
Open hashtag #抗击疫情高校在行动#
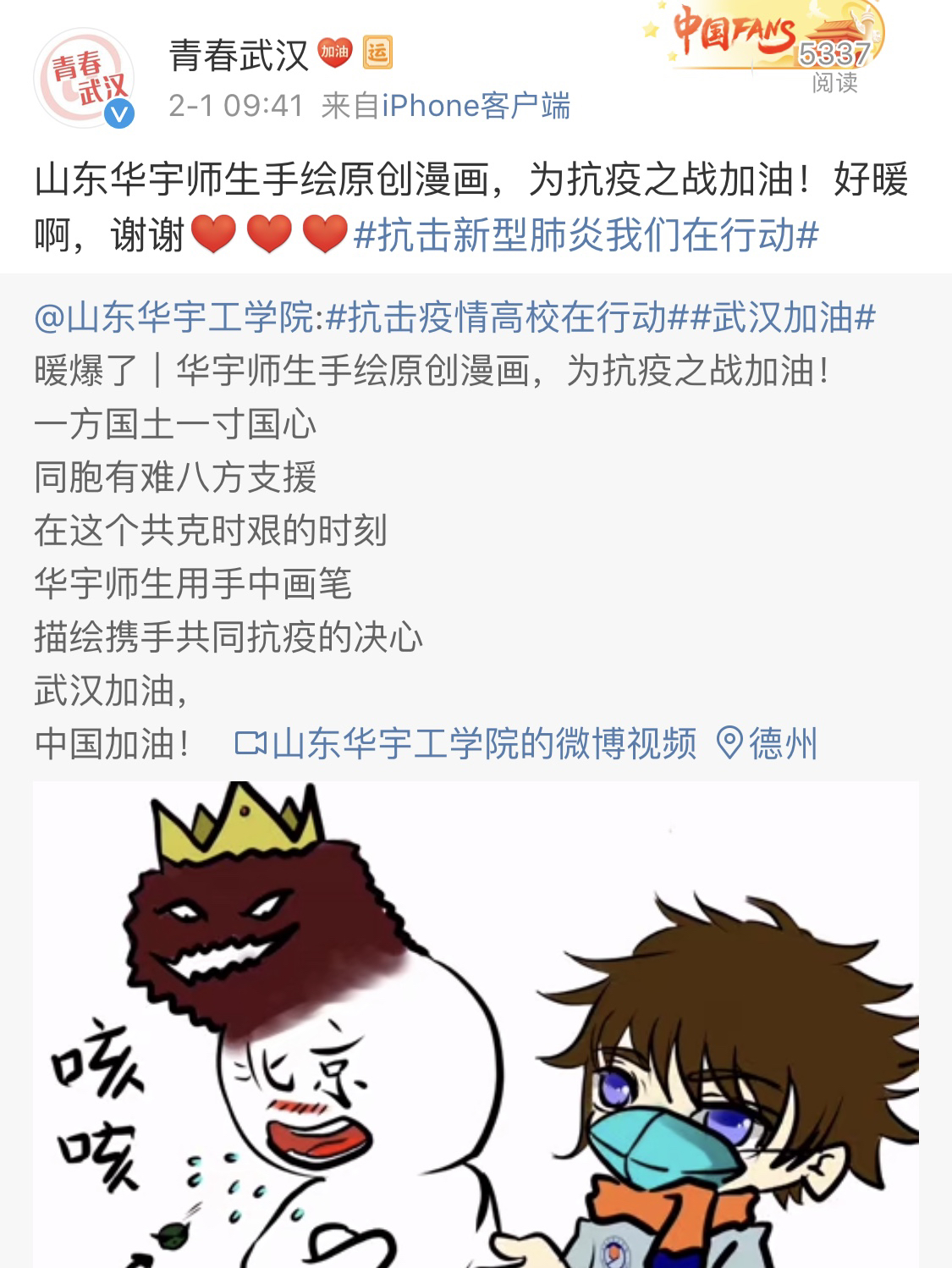click(x=497, y=317)
